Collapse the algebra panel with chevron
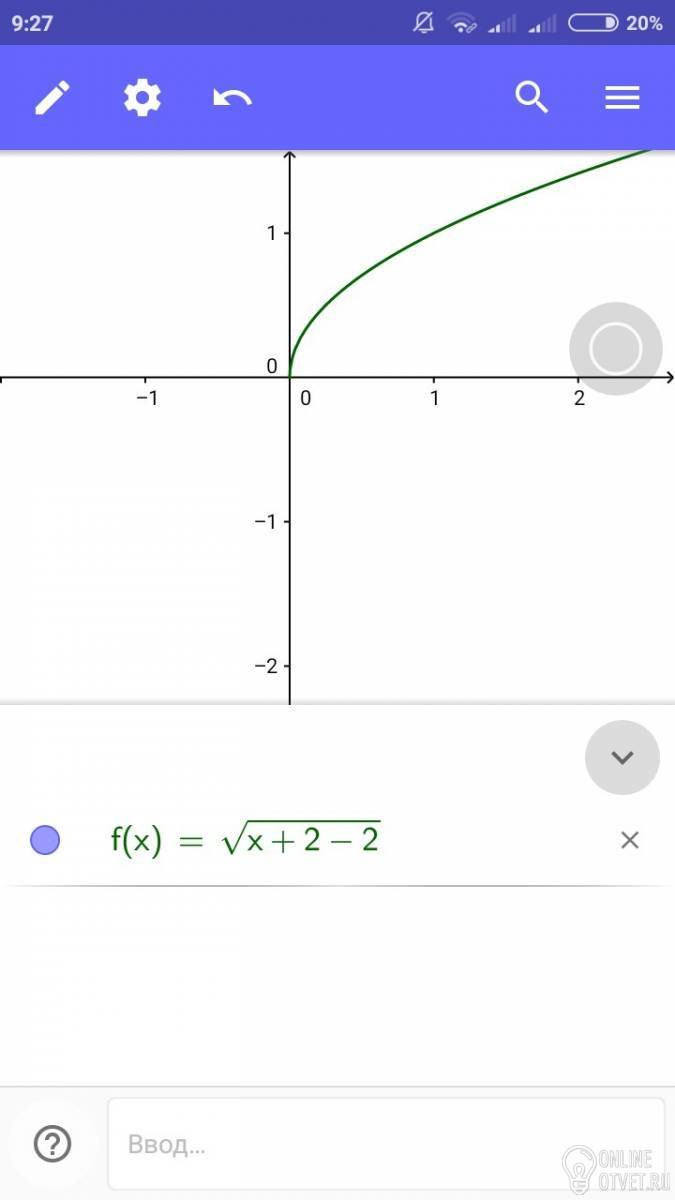This screenshot has width=675, height=1200. pos(622,758)
